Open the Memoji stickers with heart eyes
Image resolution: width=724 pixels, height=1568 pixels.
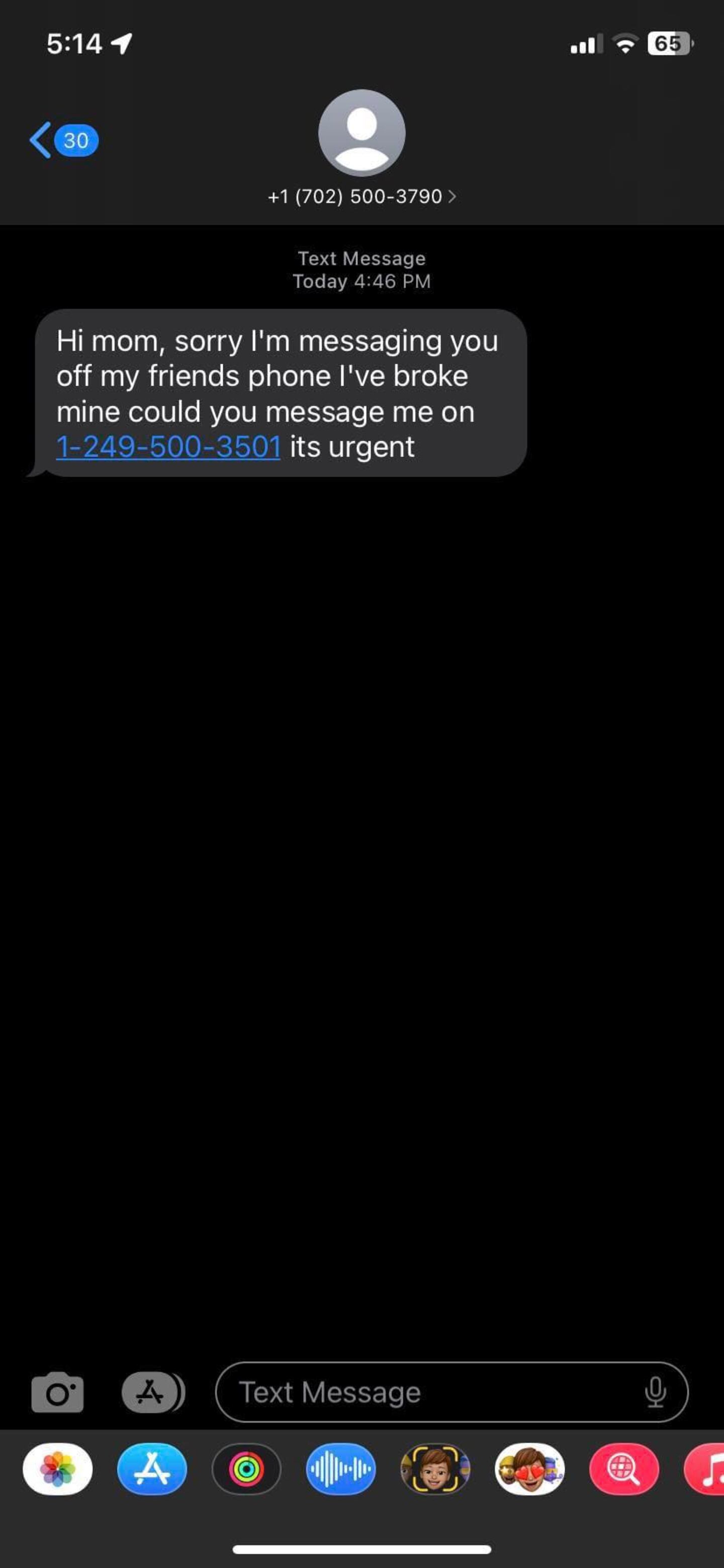[529, 1469]
